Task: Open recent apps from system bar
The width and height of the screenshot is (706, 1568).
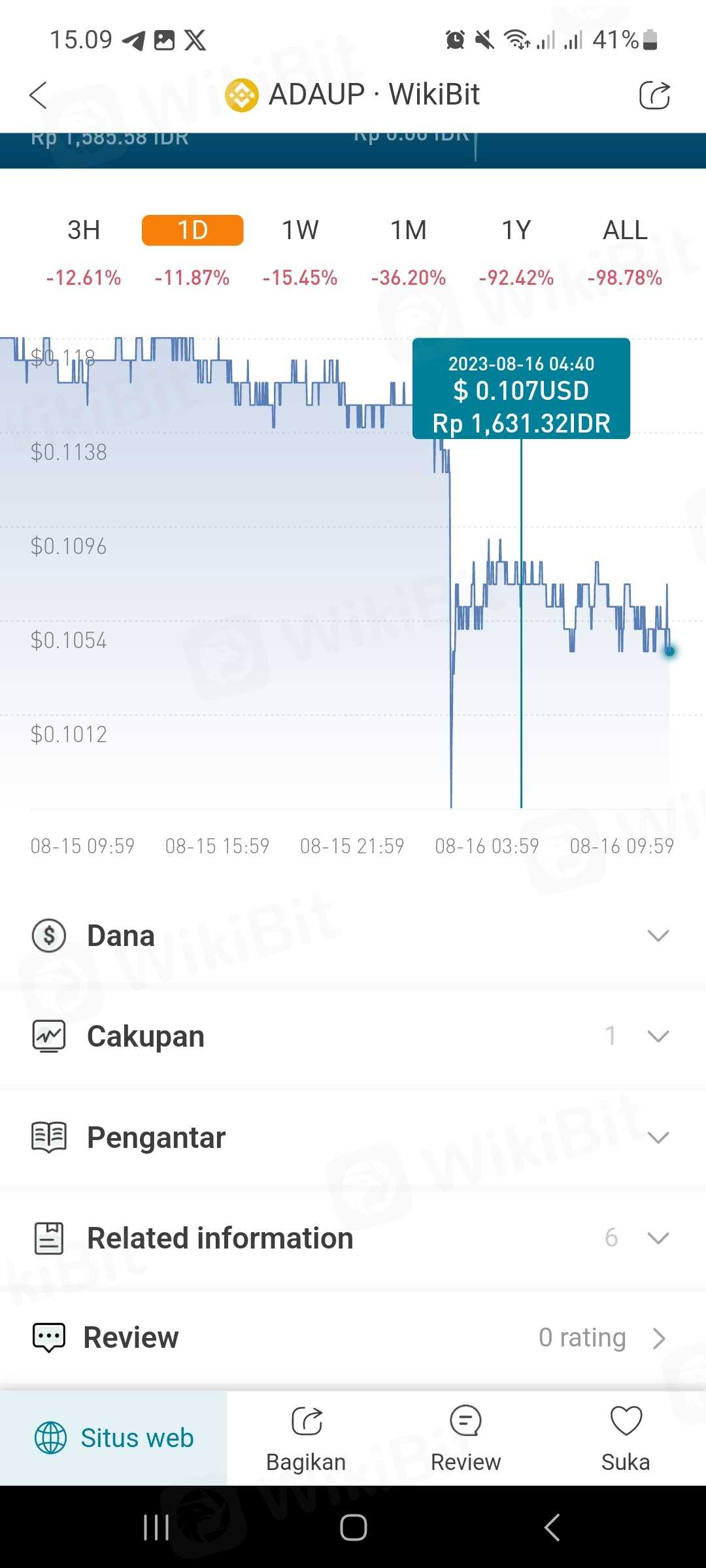Action: 156,1527
